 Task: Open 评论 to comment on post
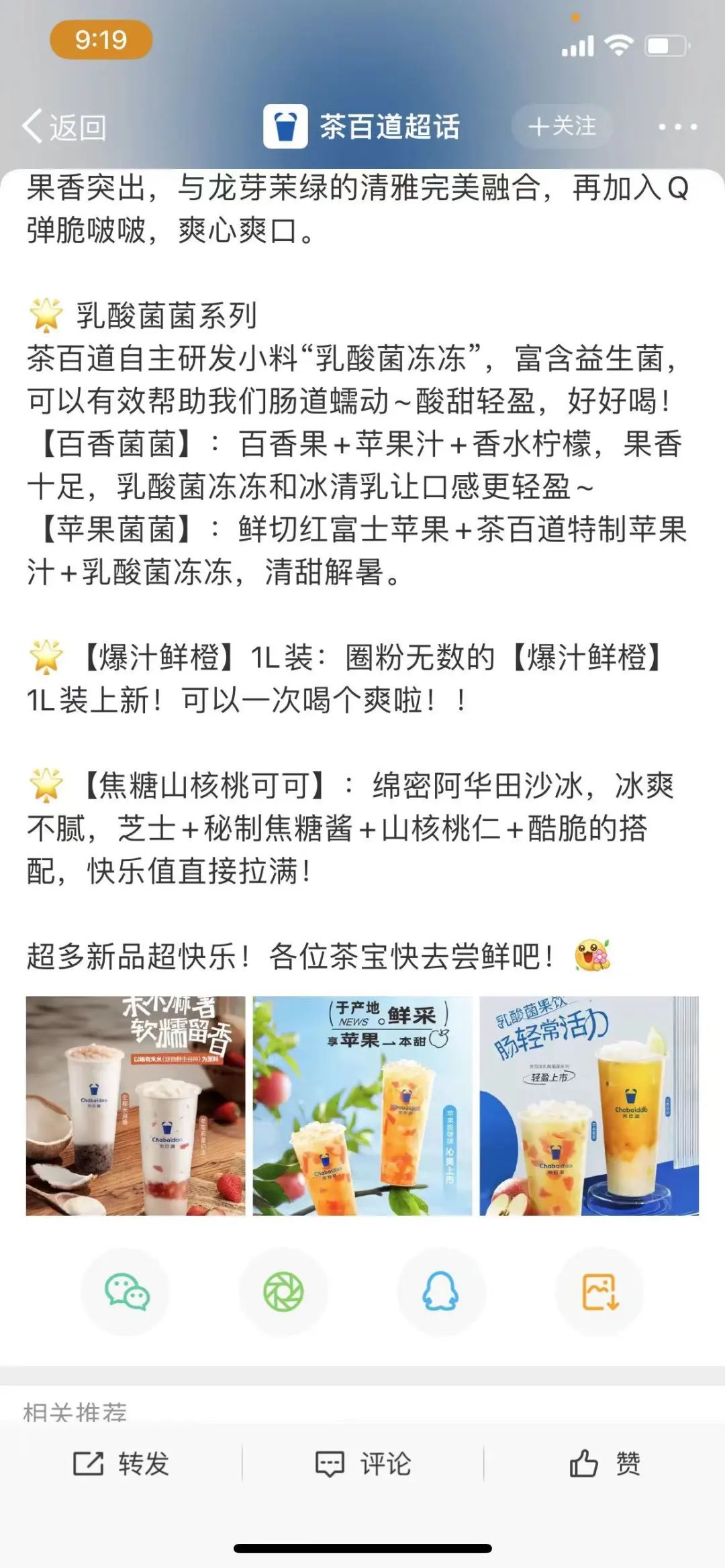point(362,1463)
